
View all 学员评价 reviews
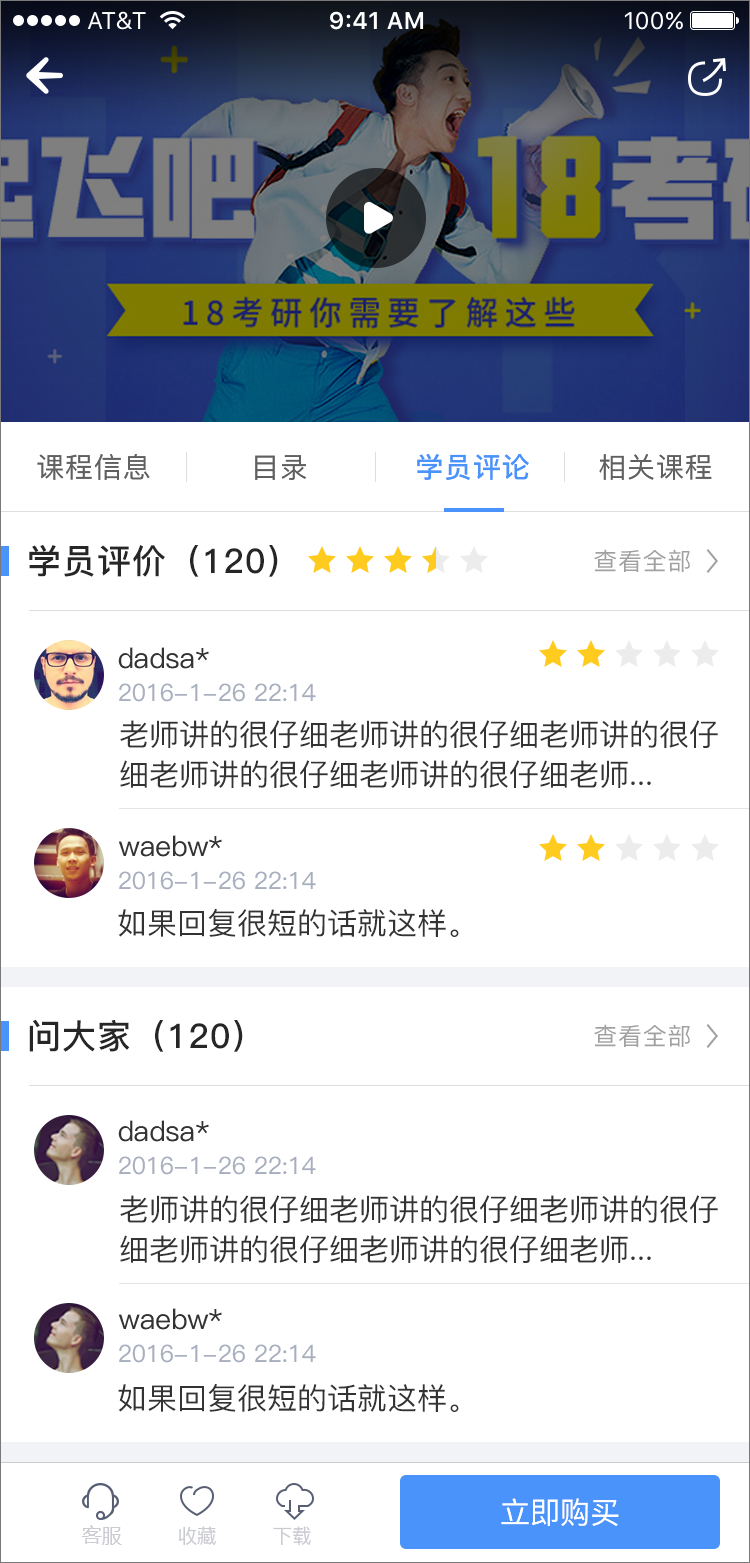click(656, 561)
